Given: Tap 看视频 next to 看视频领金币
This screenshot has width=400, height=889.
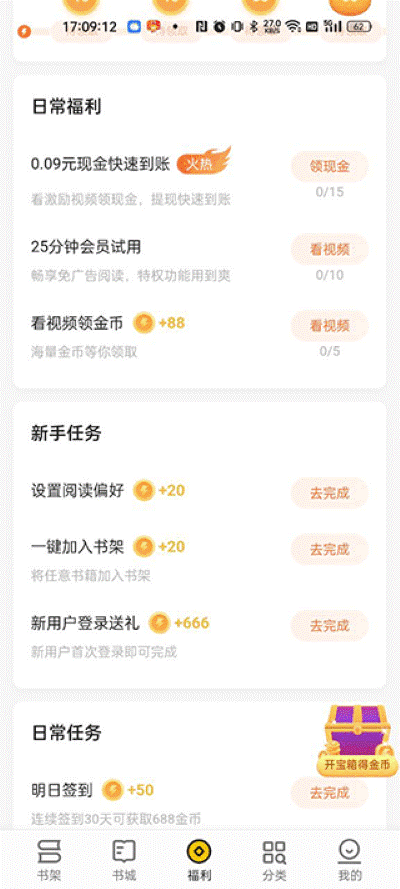Looking at the screenshot, I should [x=329, y=326].
